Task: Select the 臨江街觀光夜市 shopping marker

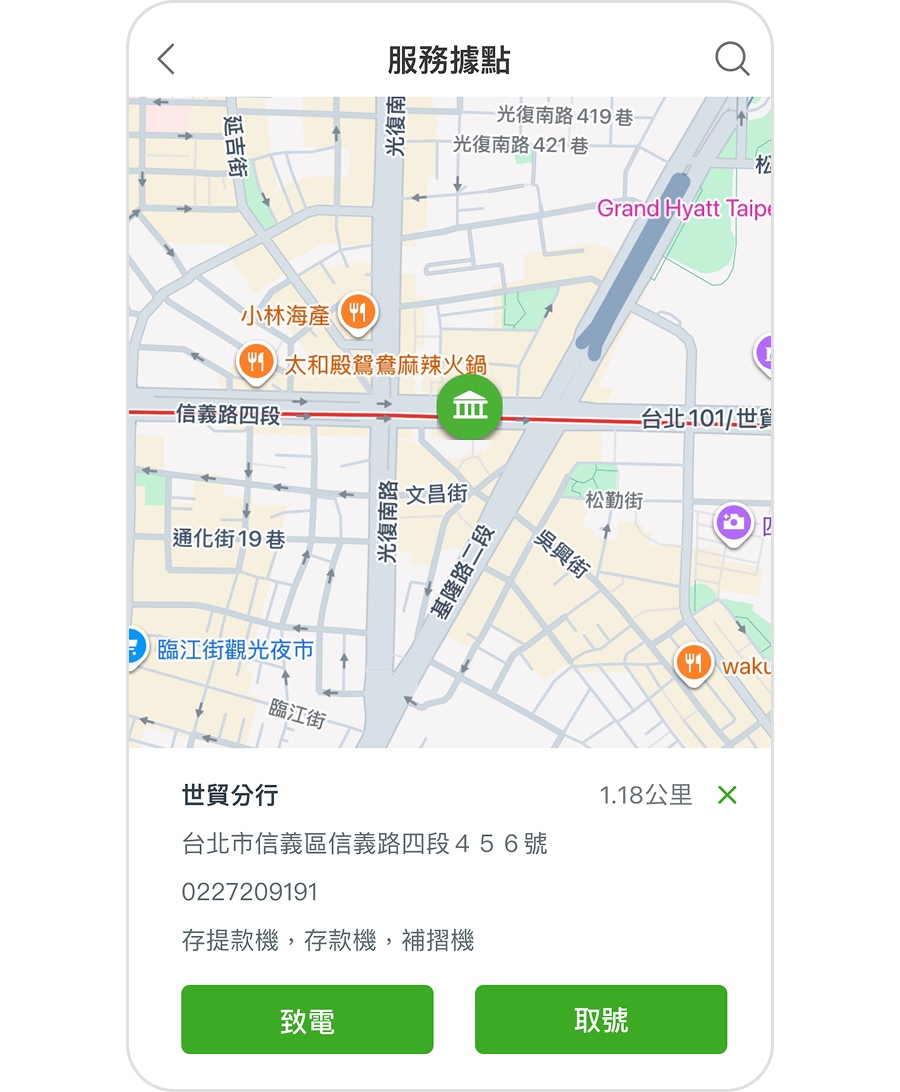Action: (x=137, y=648)
